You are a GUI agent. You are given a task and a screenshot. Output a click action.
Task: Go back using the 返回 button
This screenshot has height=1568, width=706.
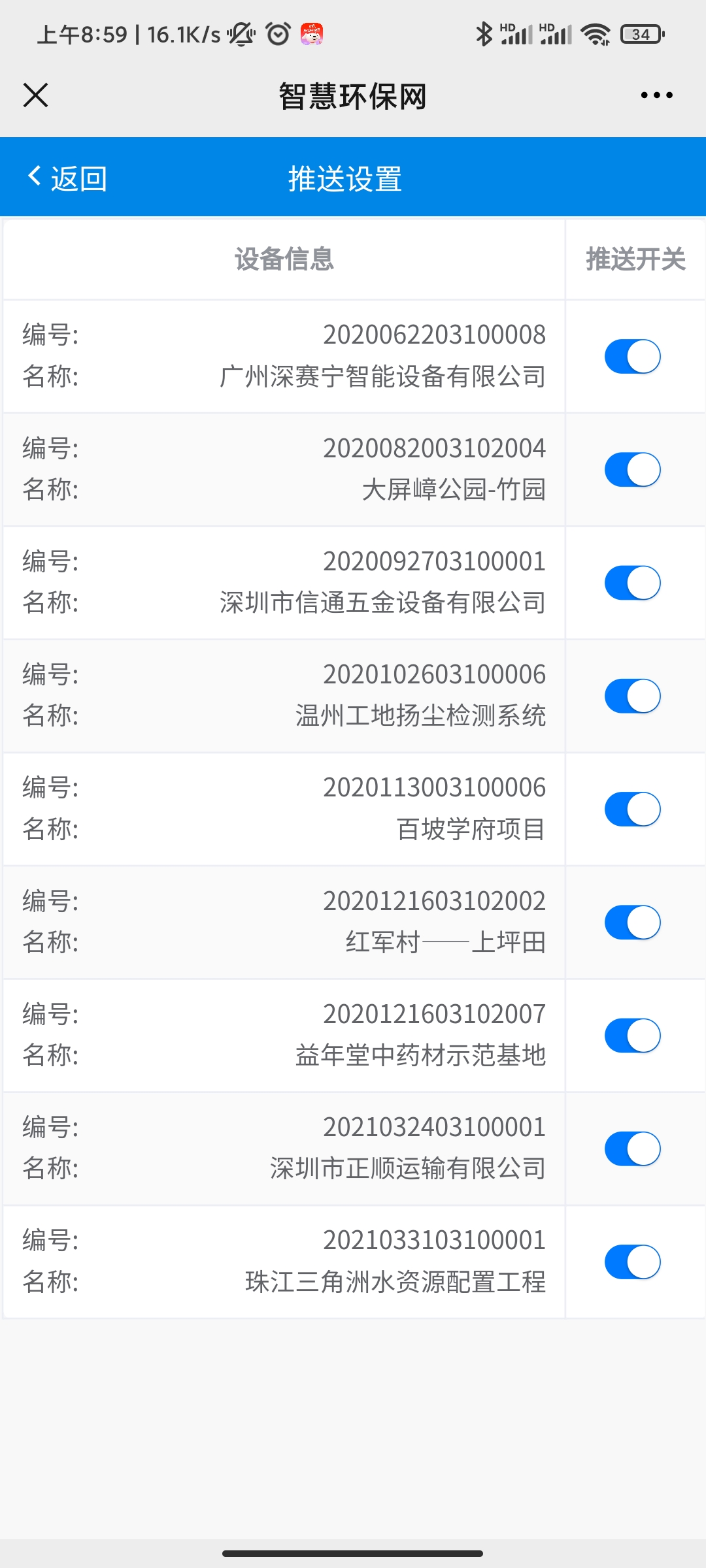(67, 178)
